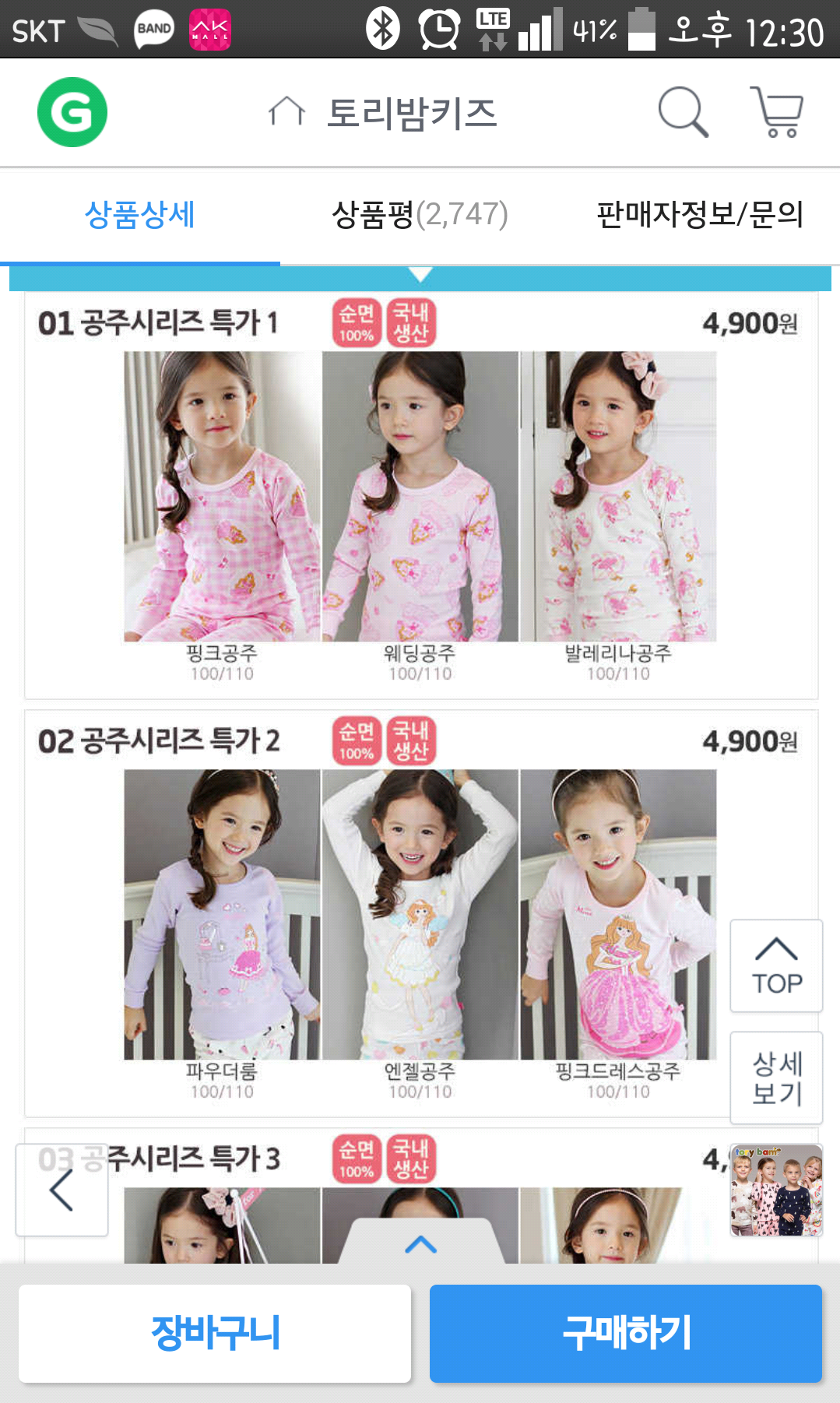This screenshot has height=1403, width=840.
Task: Expand the bottom options panel arrow
Action: pos(420,1244)
